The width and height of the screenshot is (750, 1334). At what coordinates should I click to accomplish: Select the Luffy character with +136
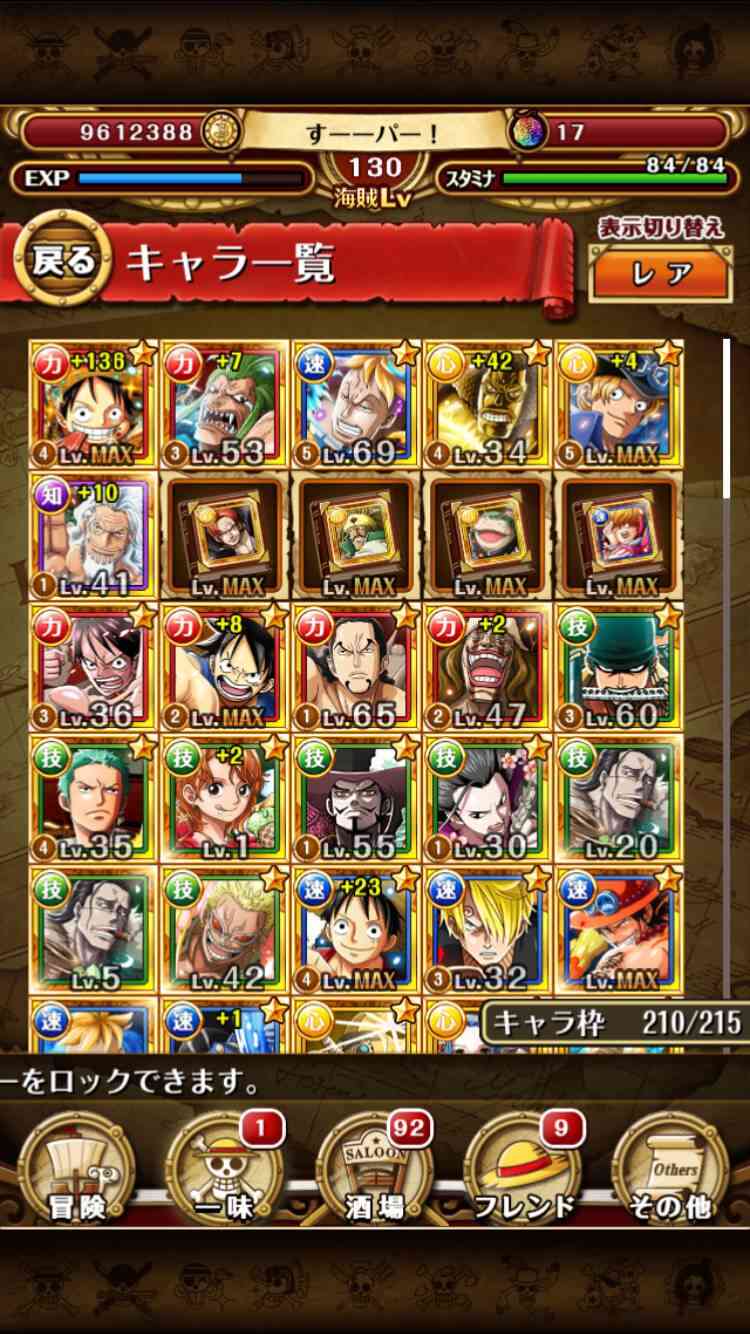(94, 403)
